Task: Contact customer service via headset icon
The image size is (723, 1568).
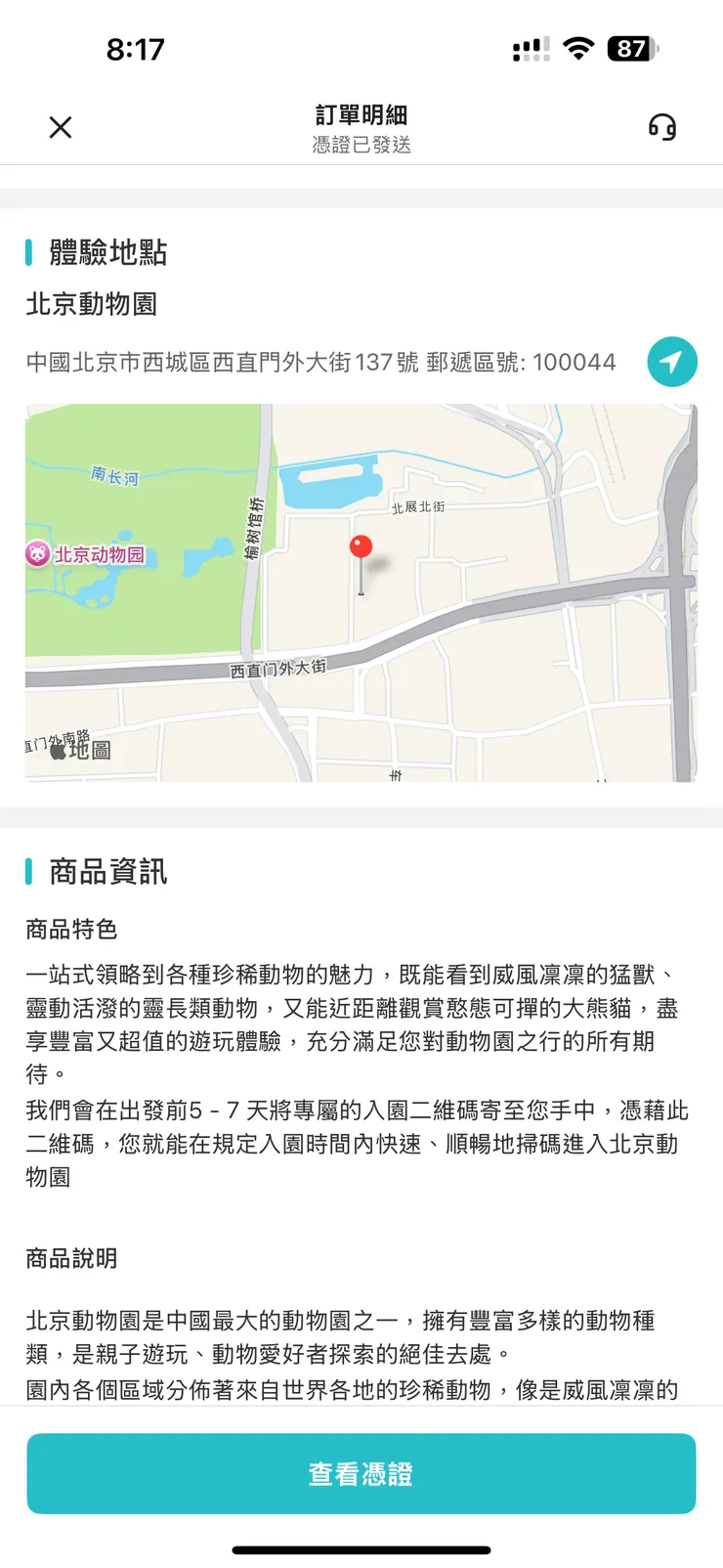Action: [662, 128]
